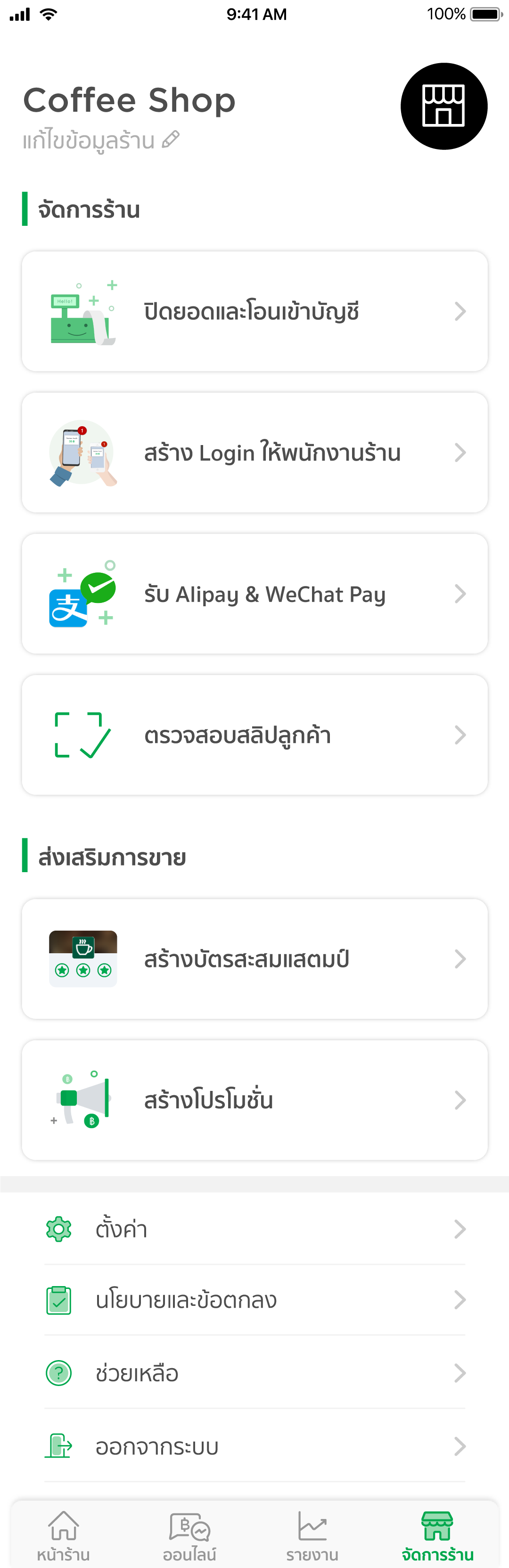
Task: Open ตรวจสอบสลิปลูกค้า card
Action: (x=254, y=735)
